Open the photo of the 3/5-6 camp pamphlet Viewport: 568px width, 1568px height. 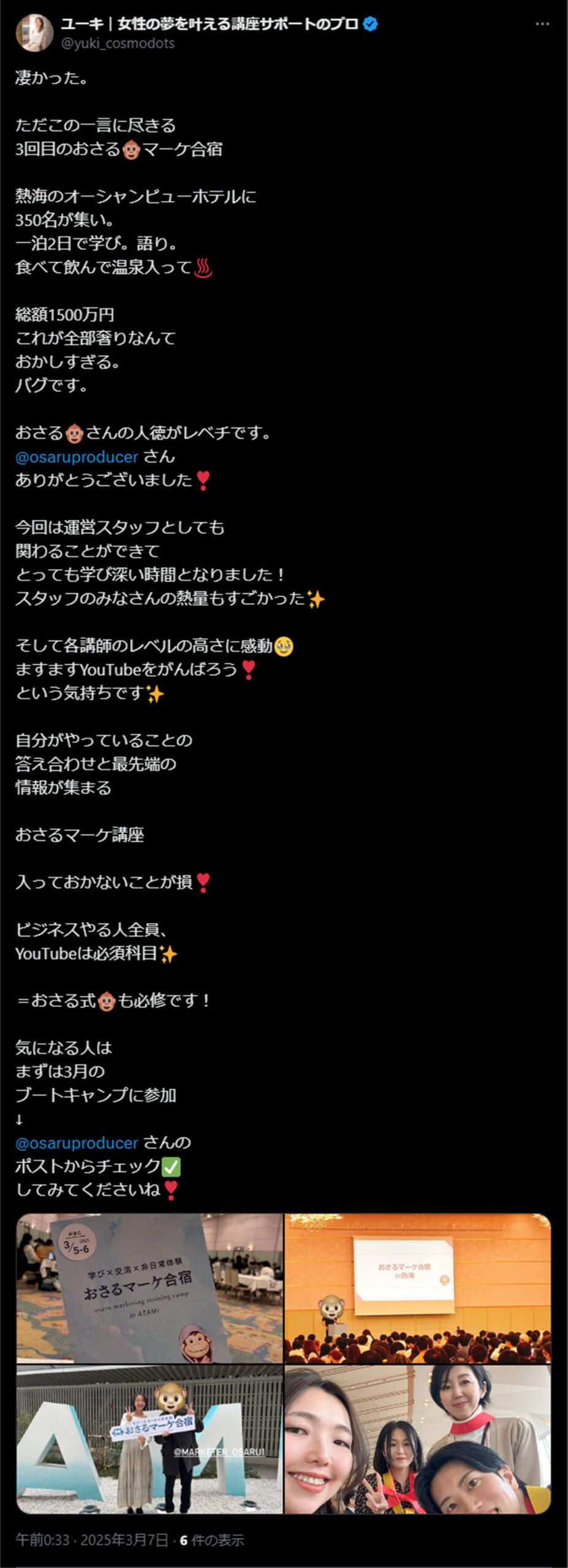coord(150,1289)
